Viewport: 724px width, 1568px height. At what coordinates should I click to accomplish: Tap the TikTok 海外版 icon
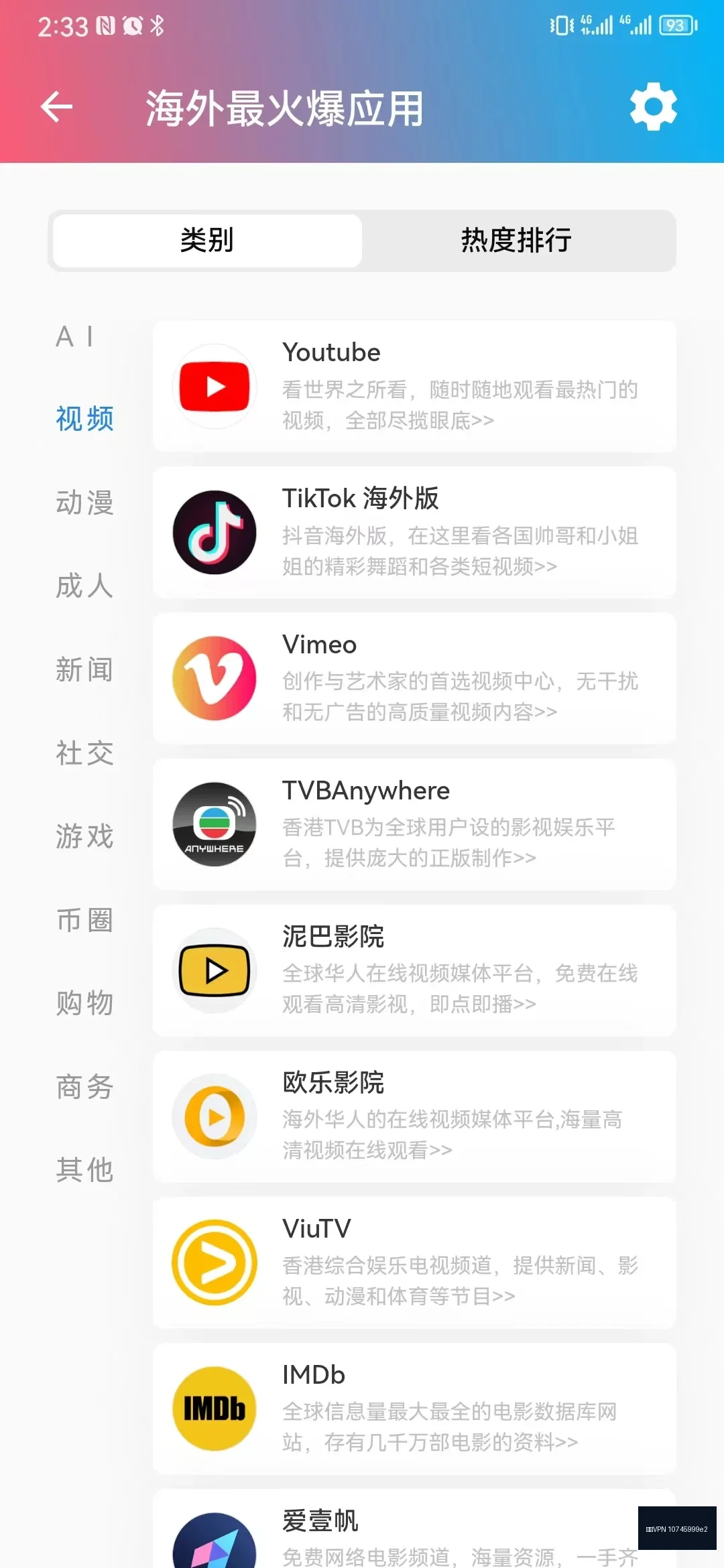[x=214, y=533]
